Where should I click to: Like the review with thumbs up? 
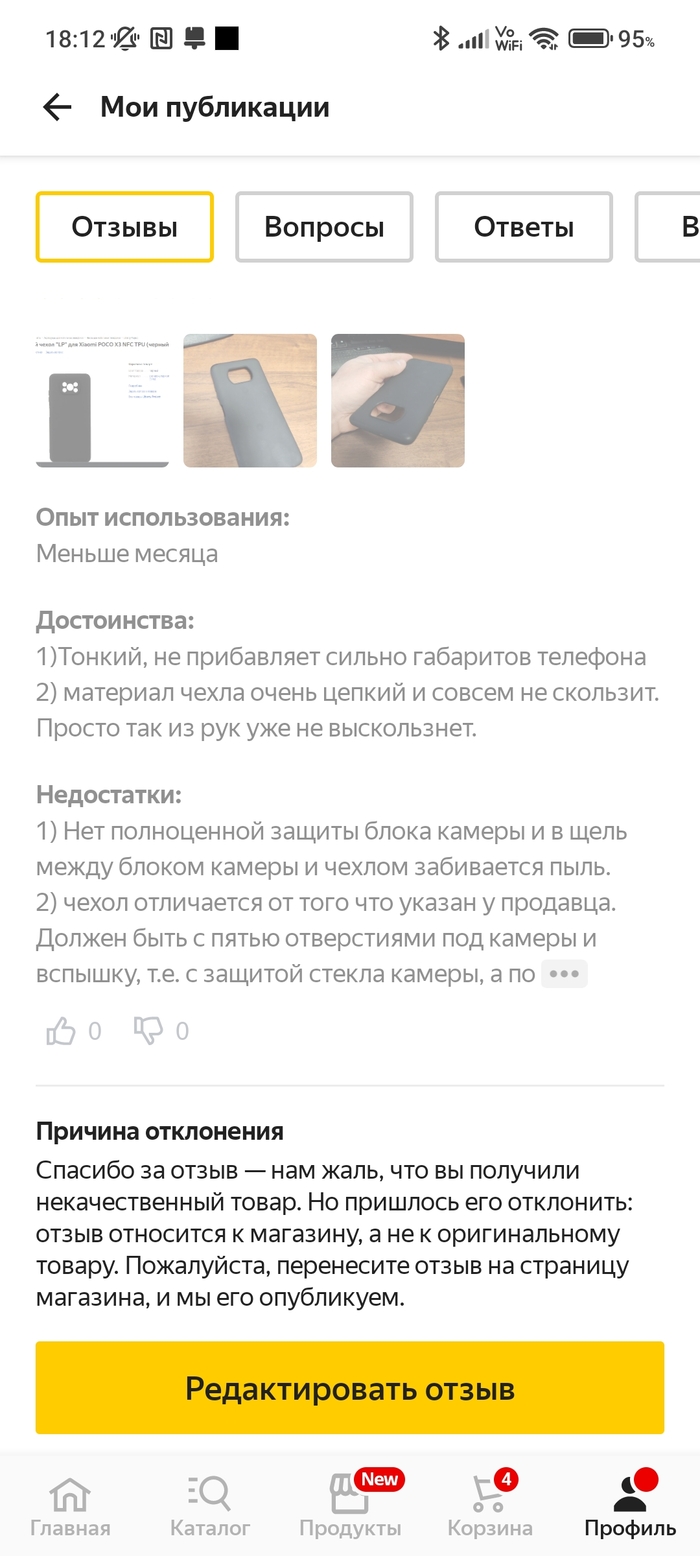coord(61,1031)
